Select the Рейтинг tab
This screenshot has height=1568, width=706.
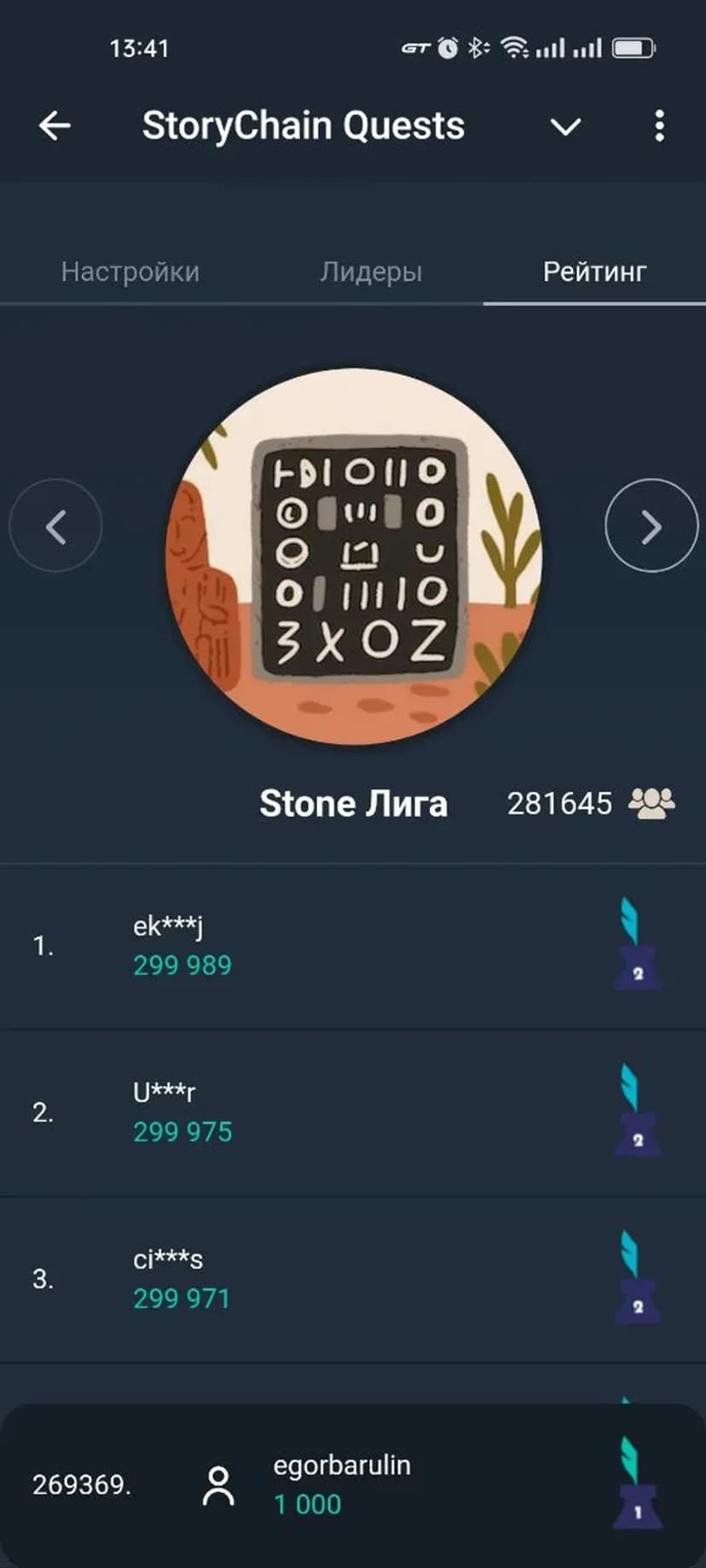(x=594, y=272)
